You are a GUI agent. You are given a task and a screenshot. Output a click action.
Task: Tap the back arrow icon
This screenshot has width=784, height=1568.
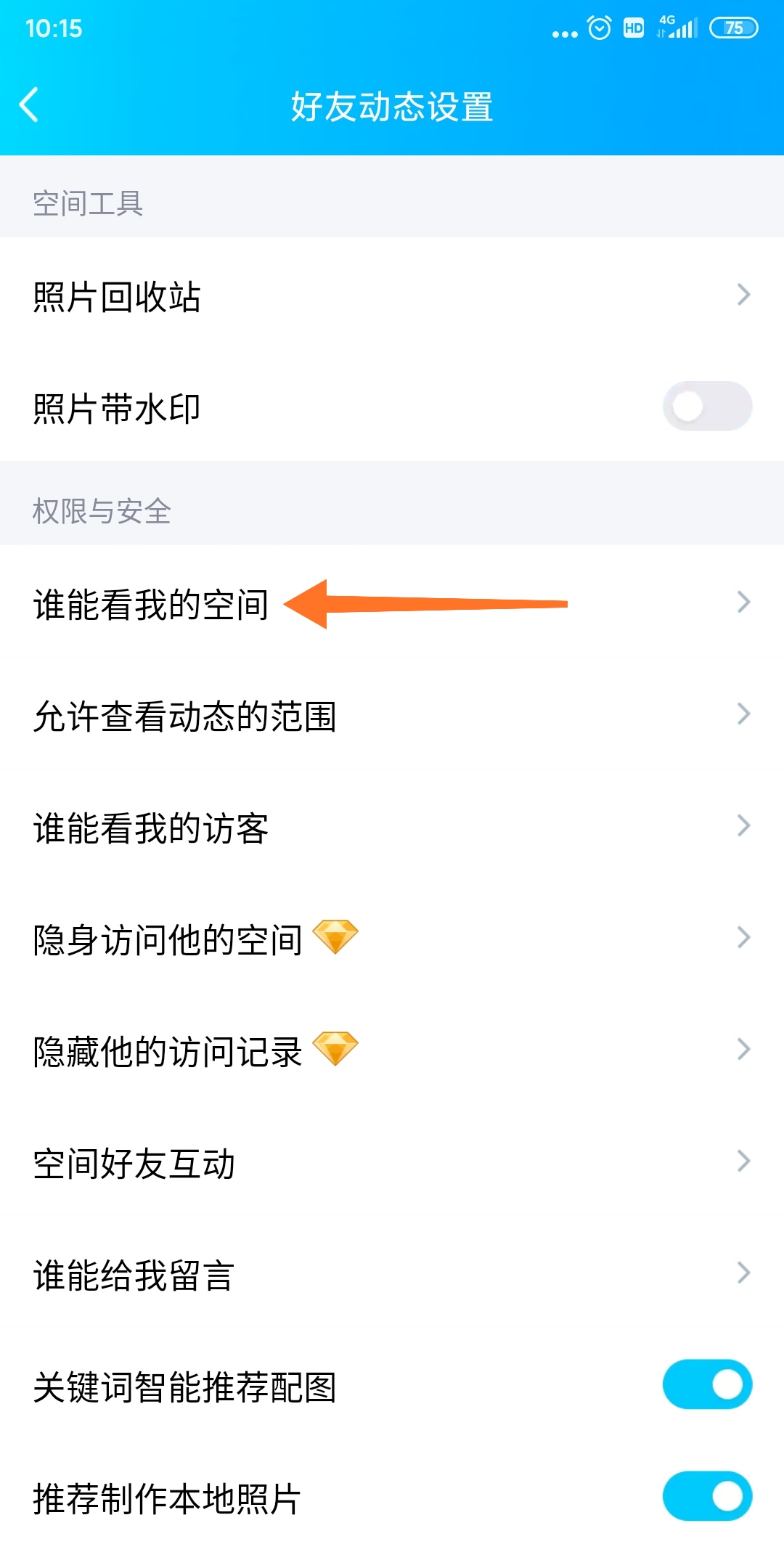[30, 105]
